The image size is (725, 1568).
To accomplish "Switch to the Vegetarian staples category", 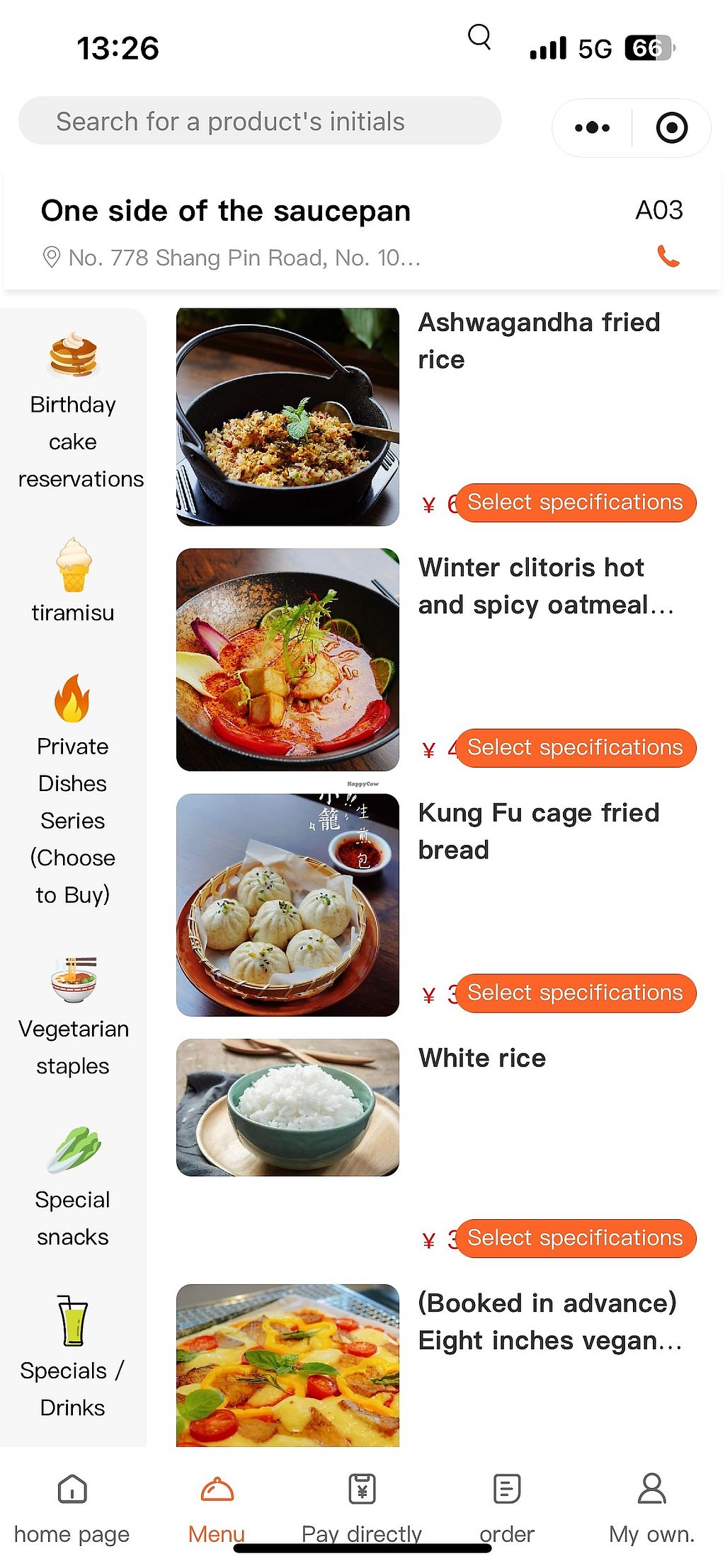I will (x=73, y=1015).
